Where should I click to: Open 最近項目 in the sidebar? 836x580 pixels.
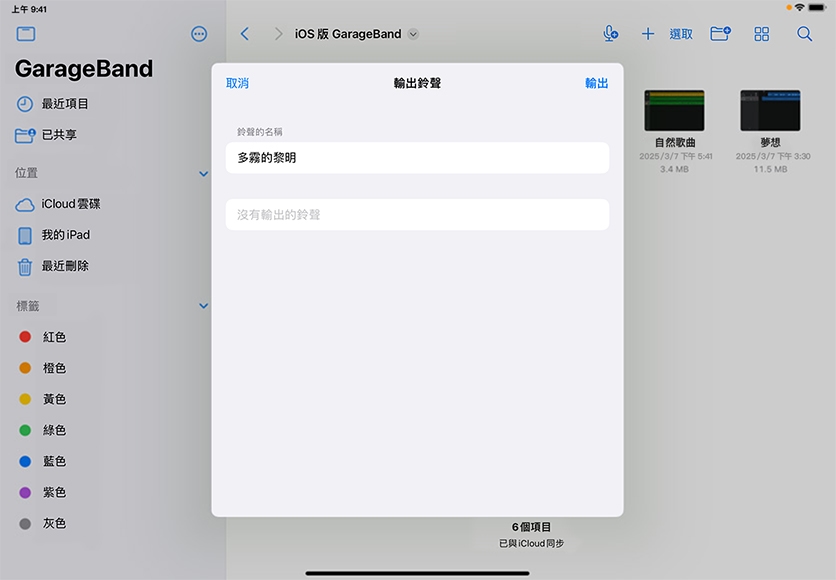[64, 104]
